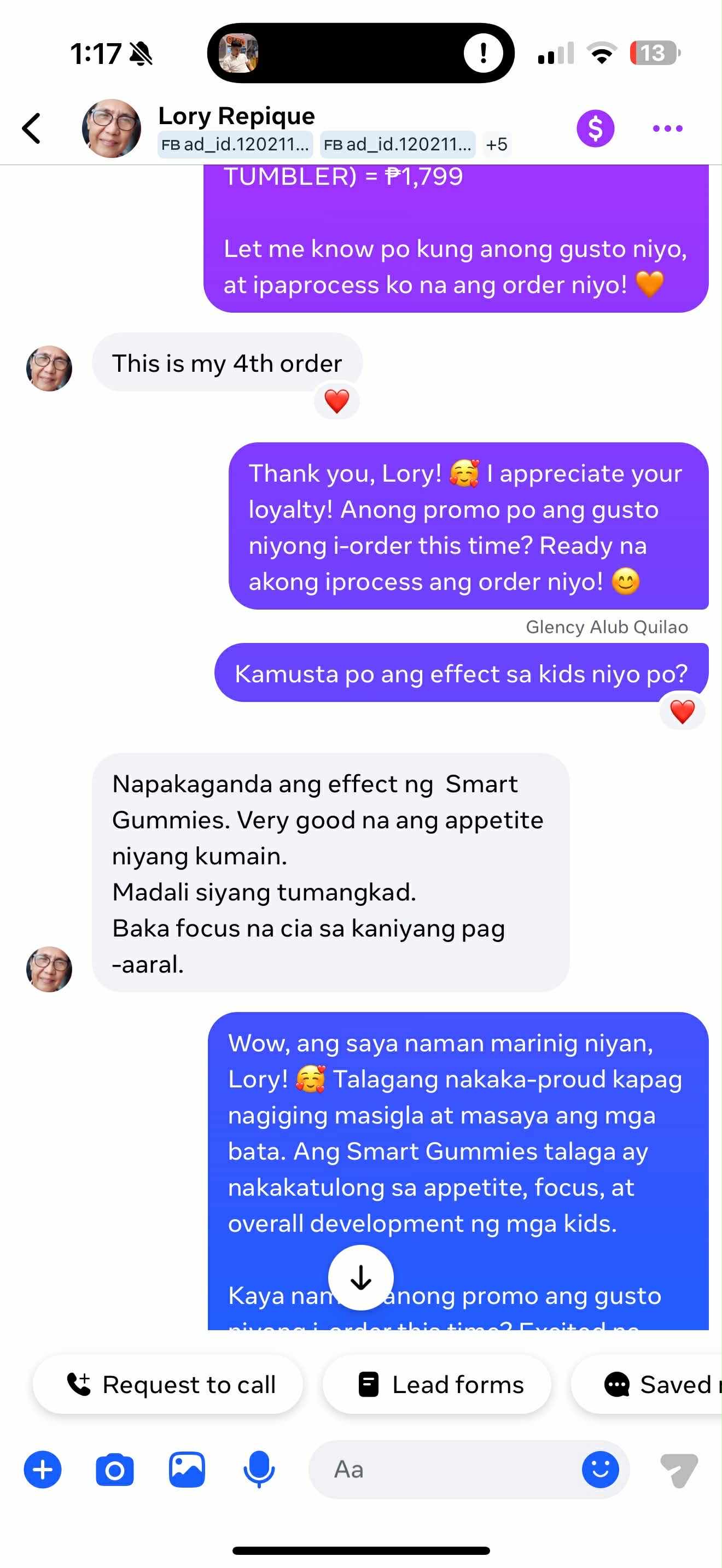
Task: Open the emoji picker smiley
Action: [600, 1470]
